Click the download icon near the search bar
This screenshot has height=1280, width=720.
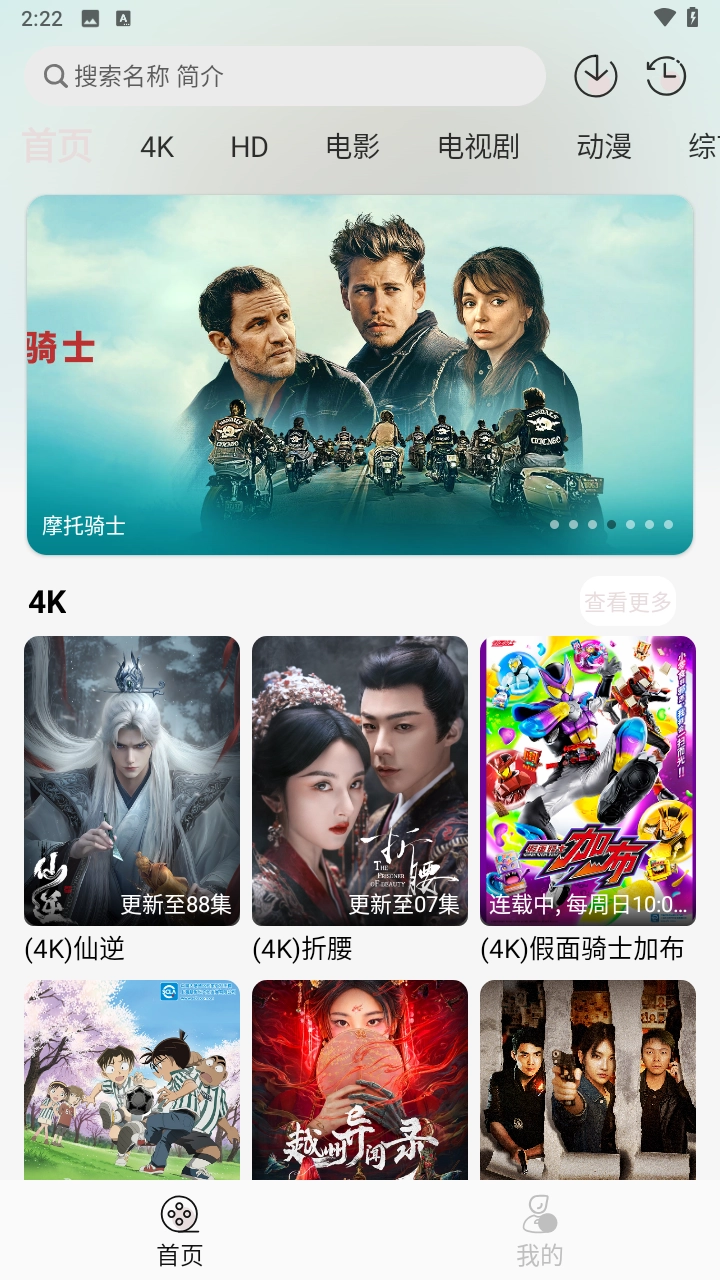[x=596, y=75]
